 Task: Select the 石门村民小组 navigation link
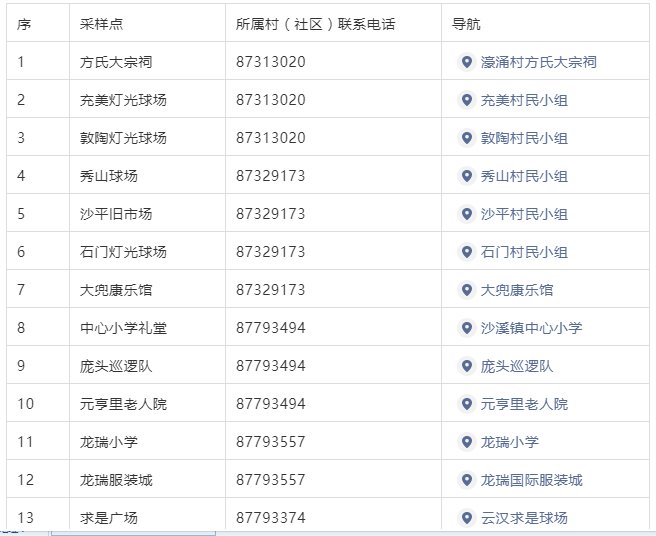(523, 252)
